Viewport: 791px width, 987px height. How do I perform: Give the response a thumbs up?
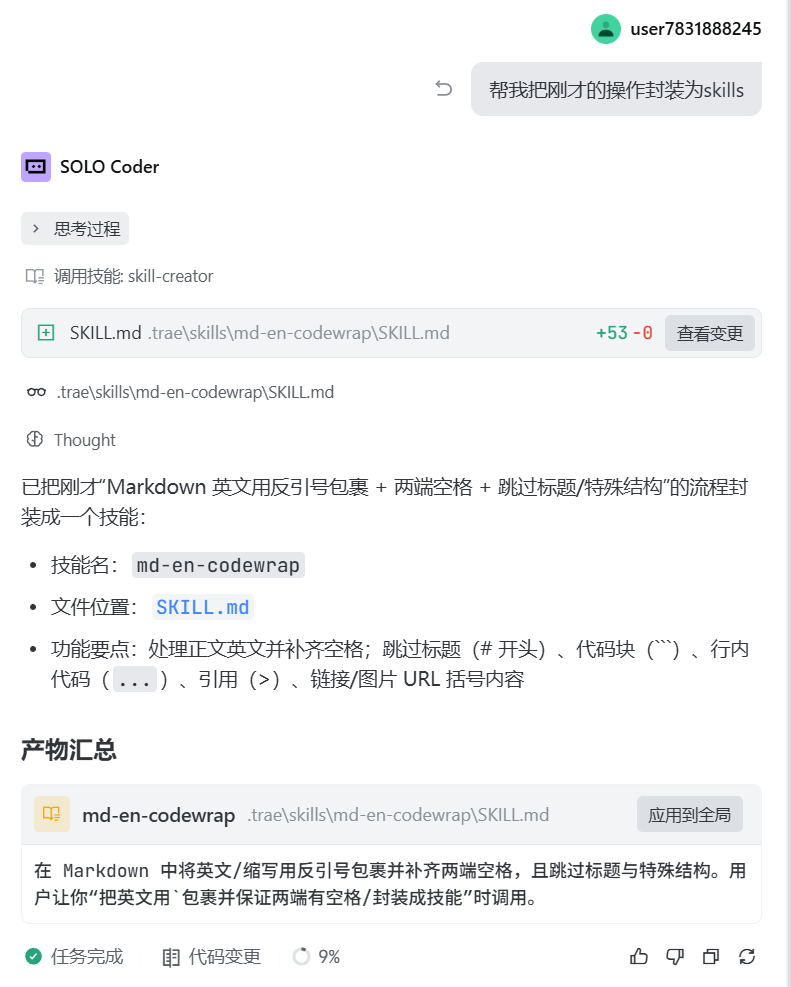639,957
